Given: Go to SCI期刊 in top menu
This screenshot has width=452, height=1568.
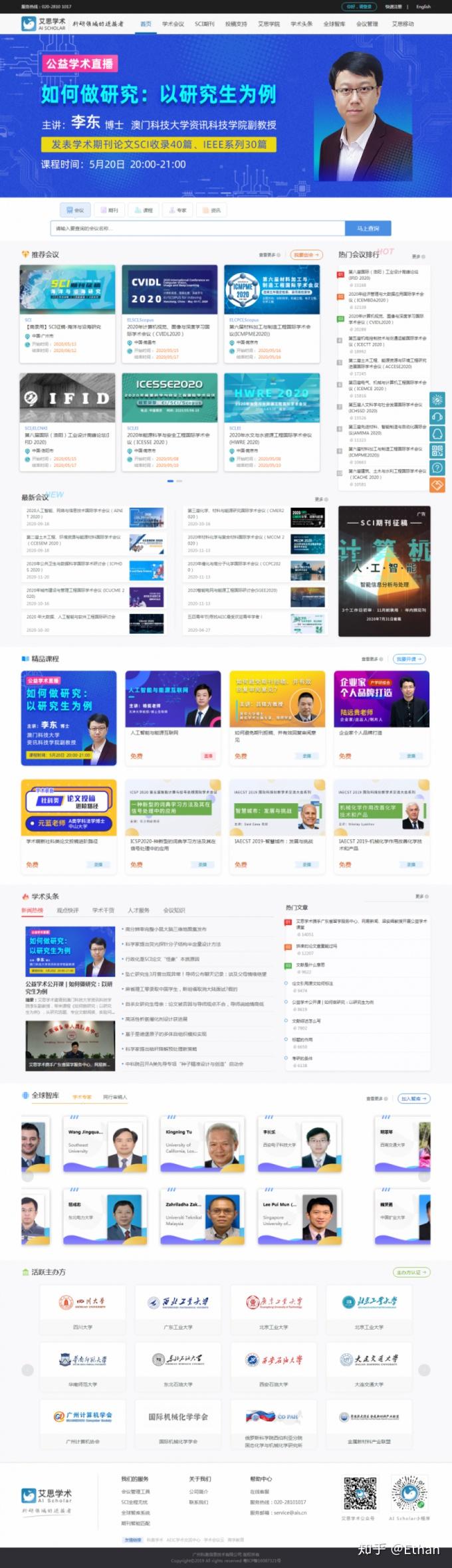Looking at the screenshot, I should tap(204, 24).
